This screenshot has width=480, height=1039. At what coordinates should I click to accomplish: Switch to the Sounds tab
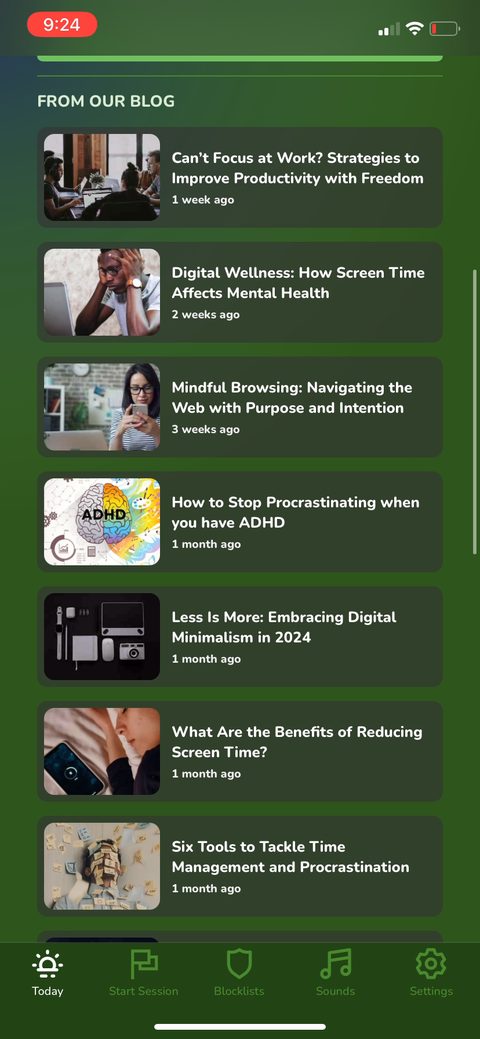[x=335, y=973]
